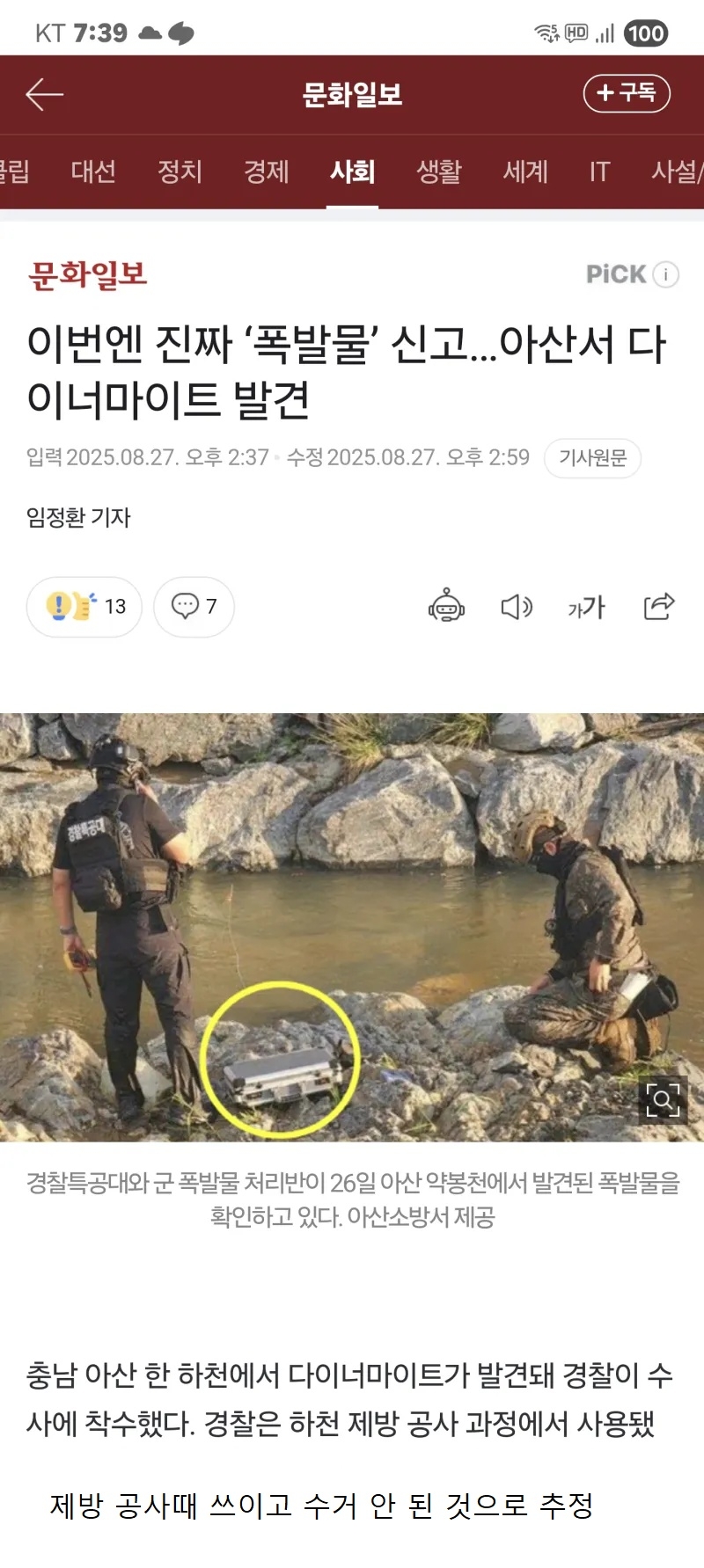
Task: Open the original article via 기사원문
Action: click(592, 458)
